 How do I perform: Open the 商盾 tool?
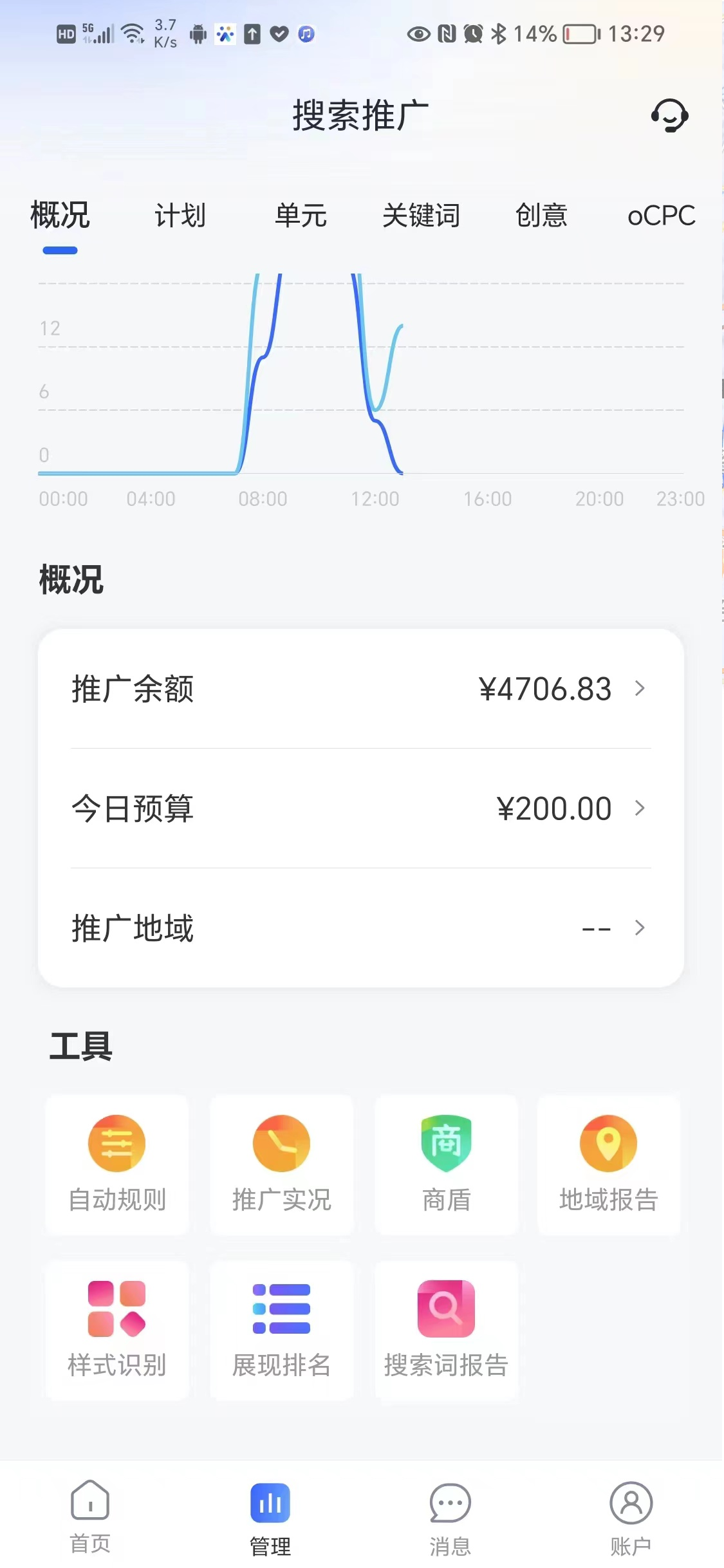pyautogui.click(x=446, y=1165)
